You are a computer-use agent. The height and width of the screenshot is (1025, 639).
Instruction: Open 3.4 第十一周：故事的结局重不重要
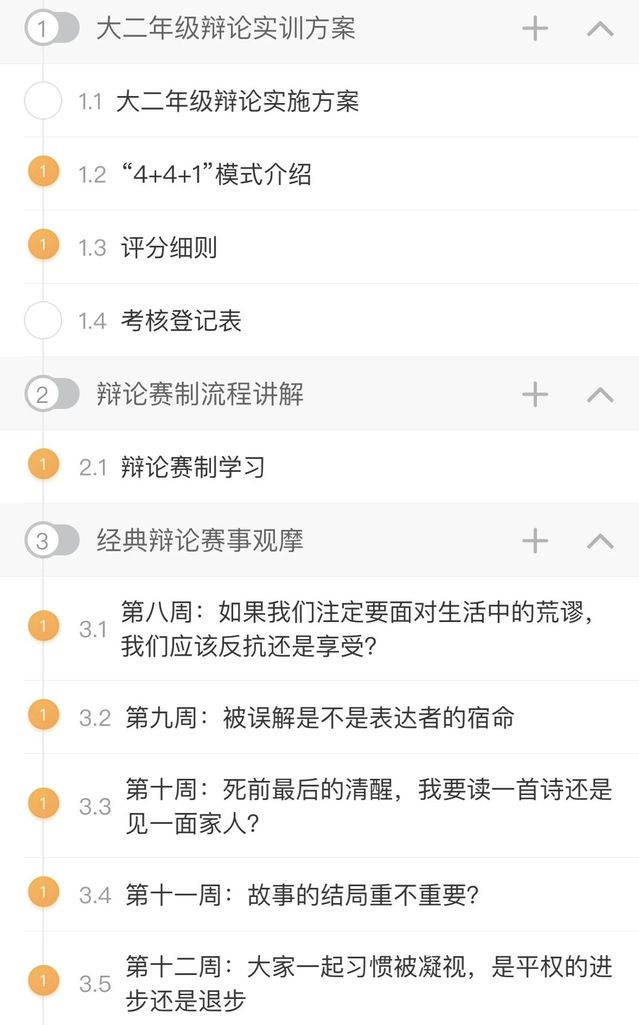(x=302, y=894)
